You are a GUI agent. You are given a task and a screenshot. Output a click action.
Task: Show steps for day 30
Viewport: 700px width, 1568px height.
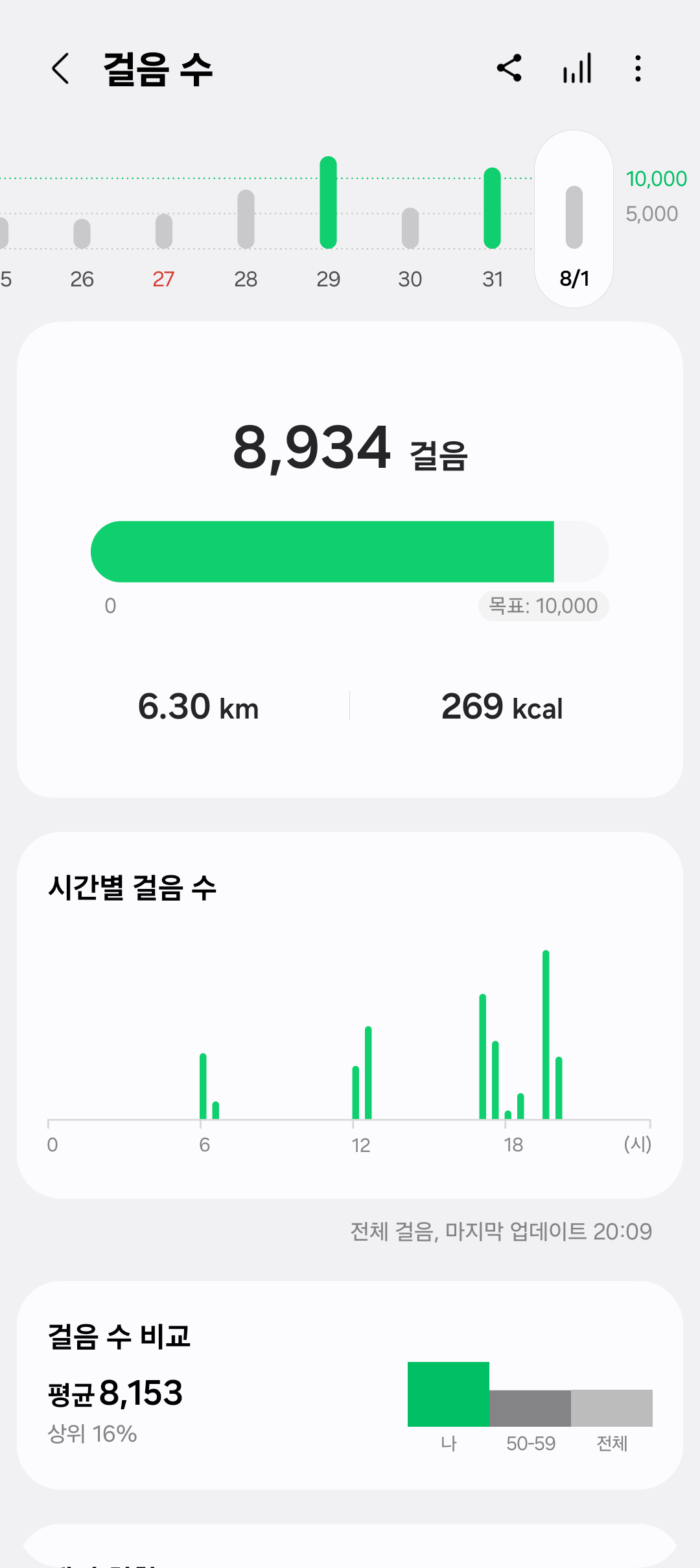(410, 246)
